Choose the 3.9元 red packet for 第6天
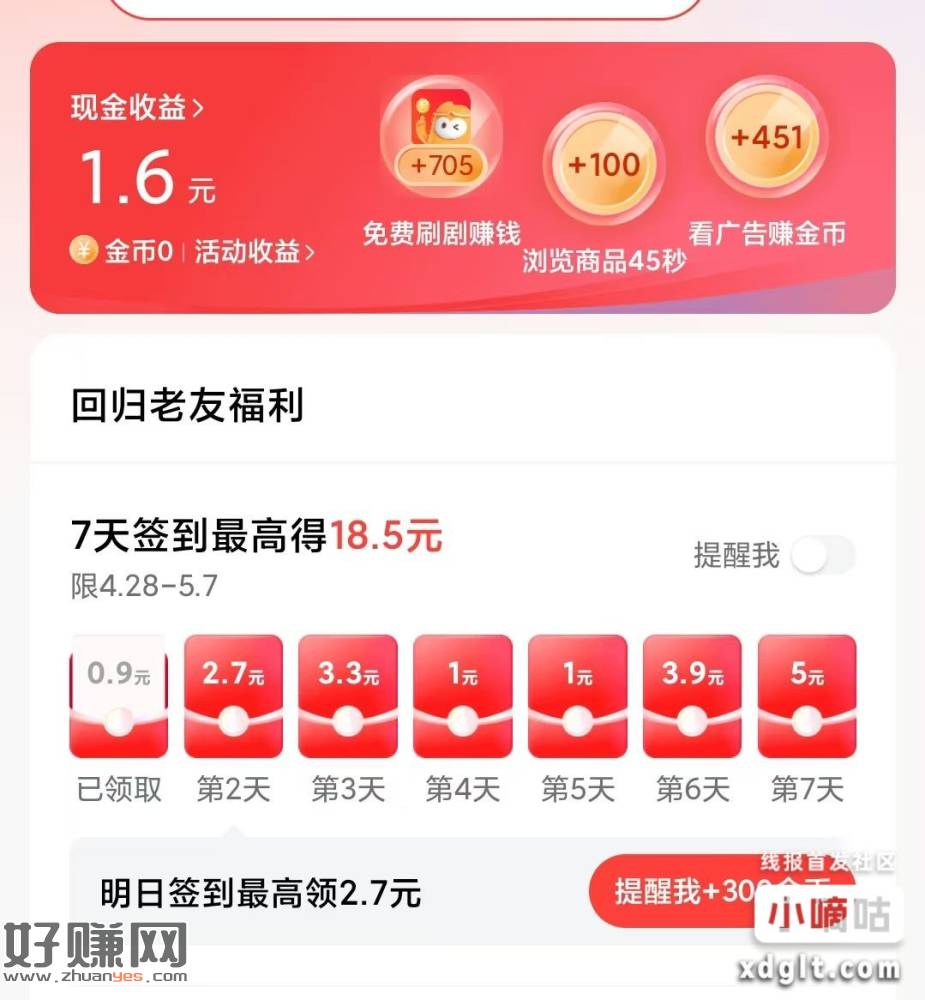 click(x=692, y=697)
